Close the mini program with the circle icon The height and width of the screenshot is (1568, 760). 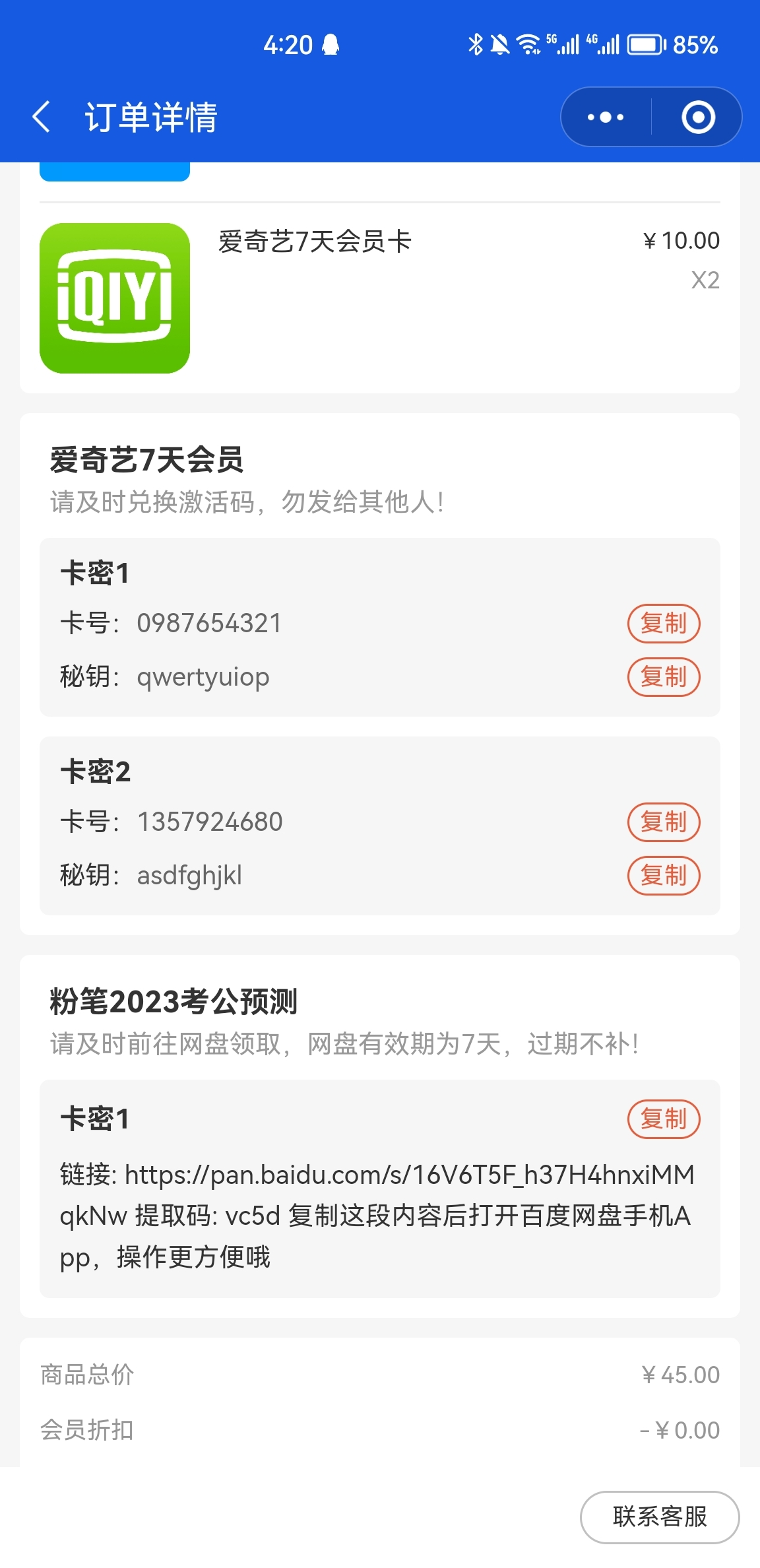pyautogui.click(x=698, y=117)
